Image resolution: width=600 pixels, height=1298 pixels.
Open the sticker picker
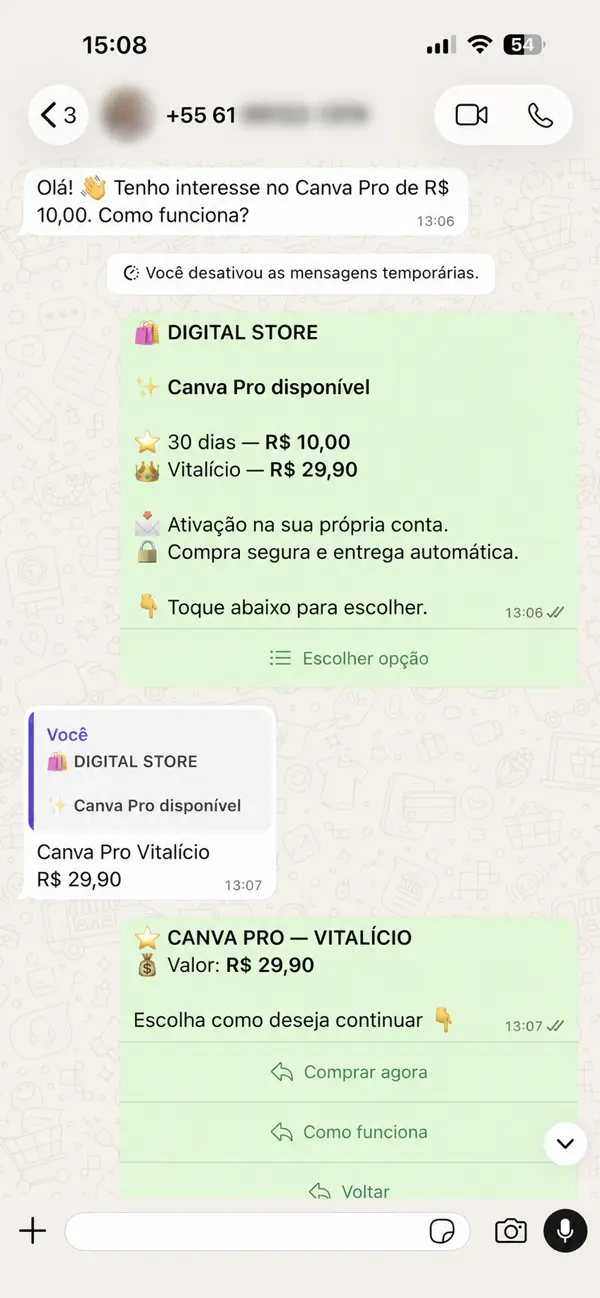[441, 1231]
